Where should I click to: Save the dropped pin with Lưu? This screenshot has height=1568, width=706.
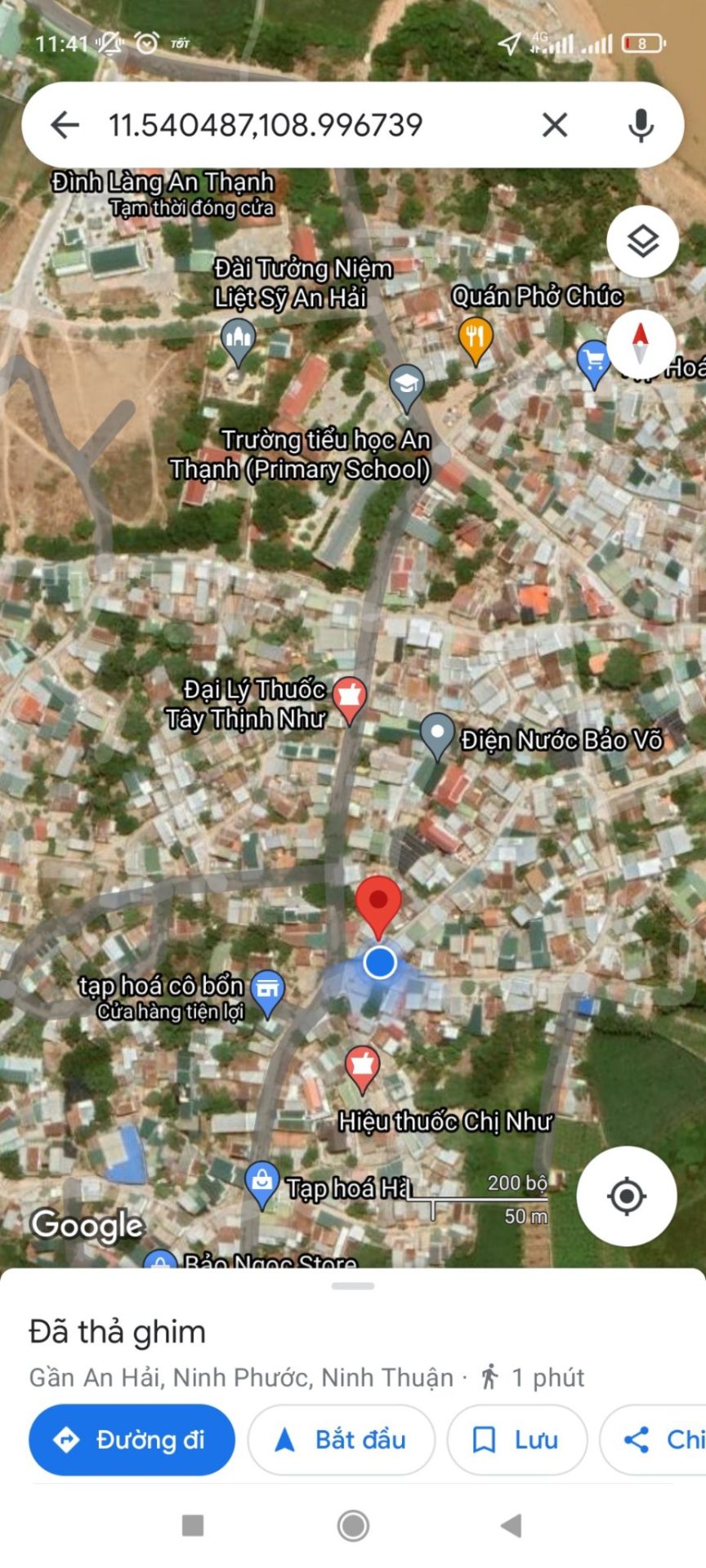click(516, 1439)
